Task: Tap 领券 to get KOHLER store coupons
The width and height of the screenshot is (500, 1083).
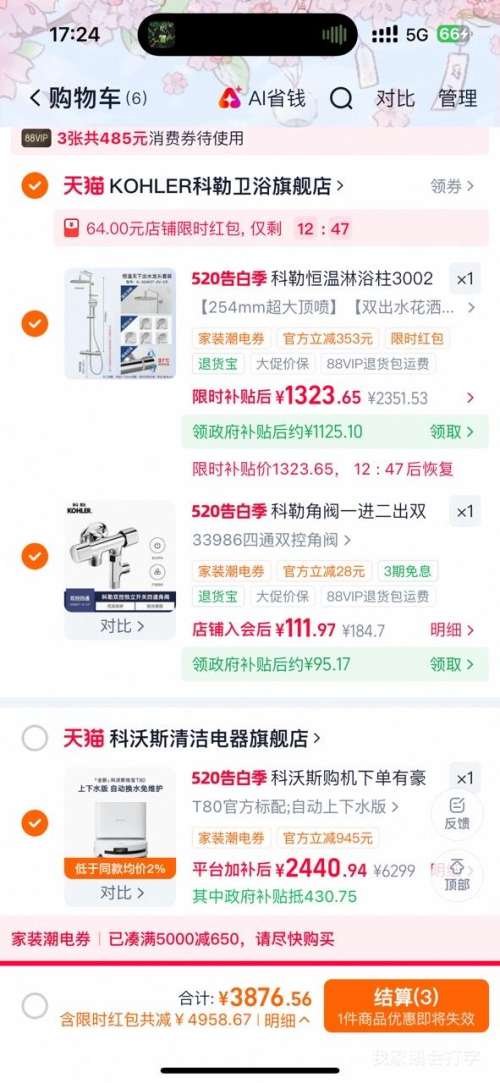Action: [452, 186]
